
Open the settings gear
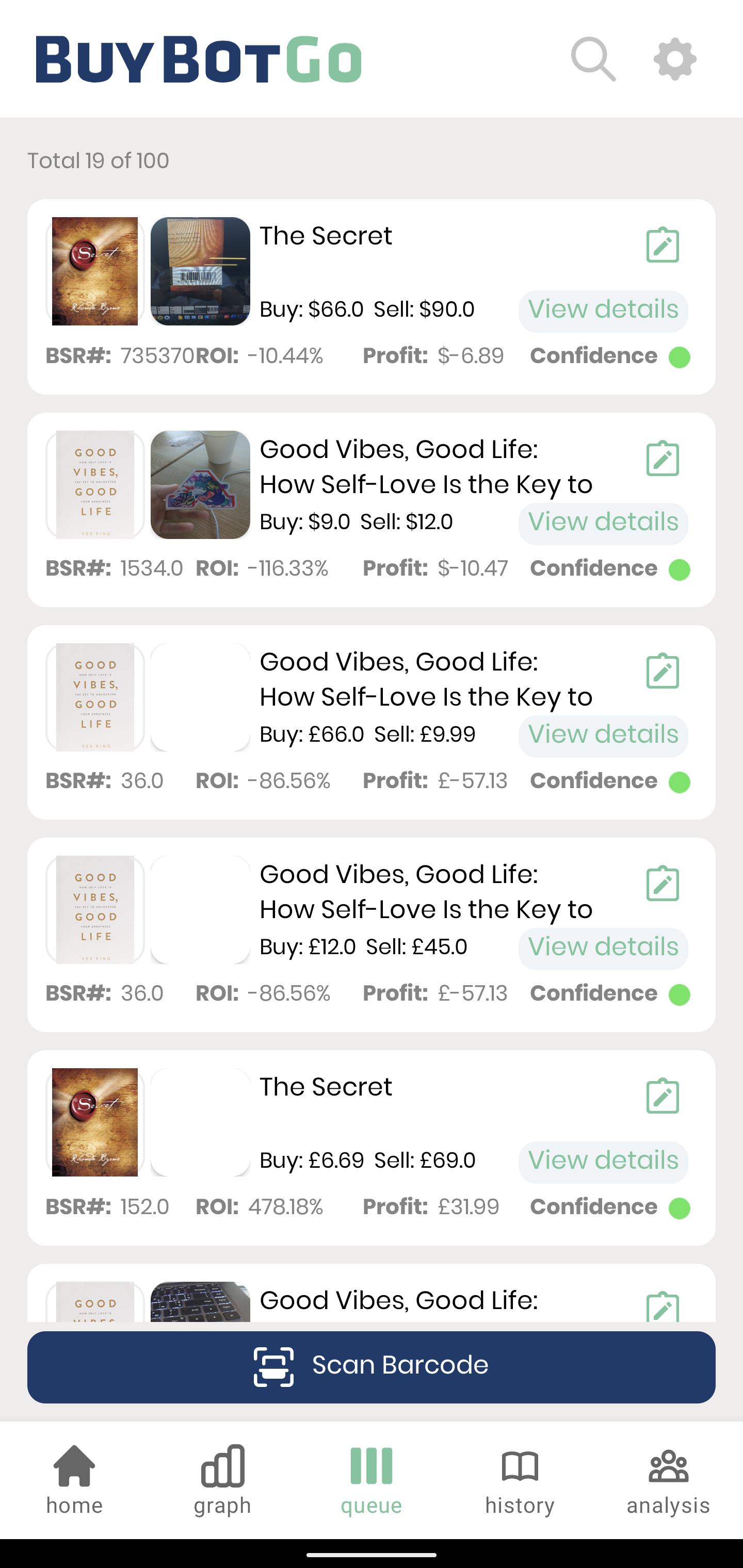pyautogui.click(x=675, y=59)
